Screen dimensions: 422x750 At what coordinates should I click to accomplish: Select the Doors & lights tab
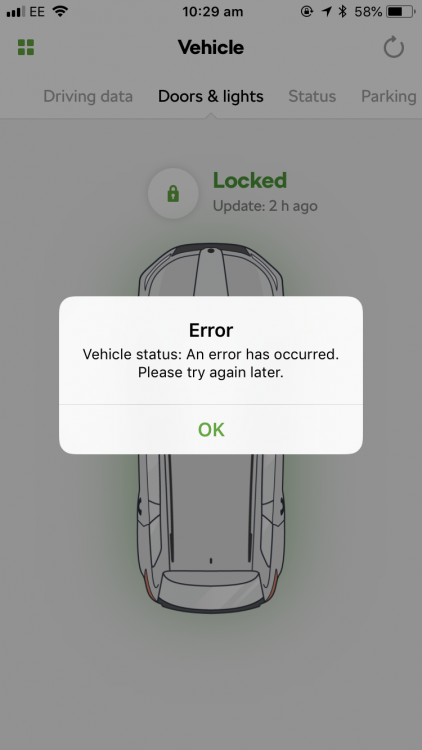[211, 96]
